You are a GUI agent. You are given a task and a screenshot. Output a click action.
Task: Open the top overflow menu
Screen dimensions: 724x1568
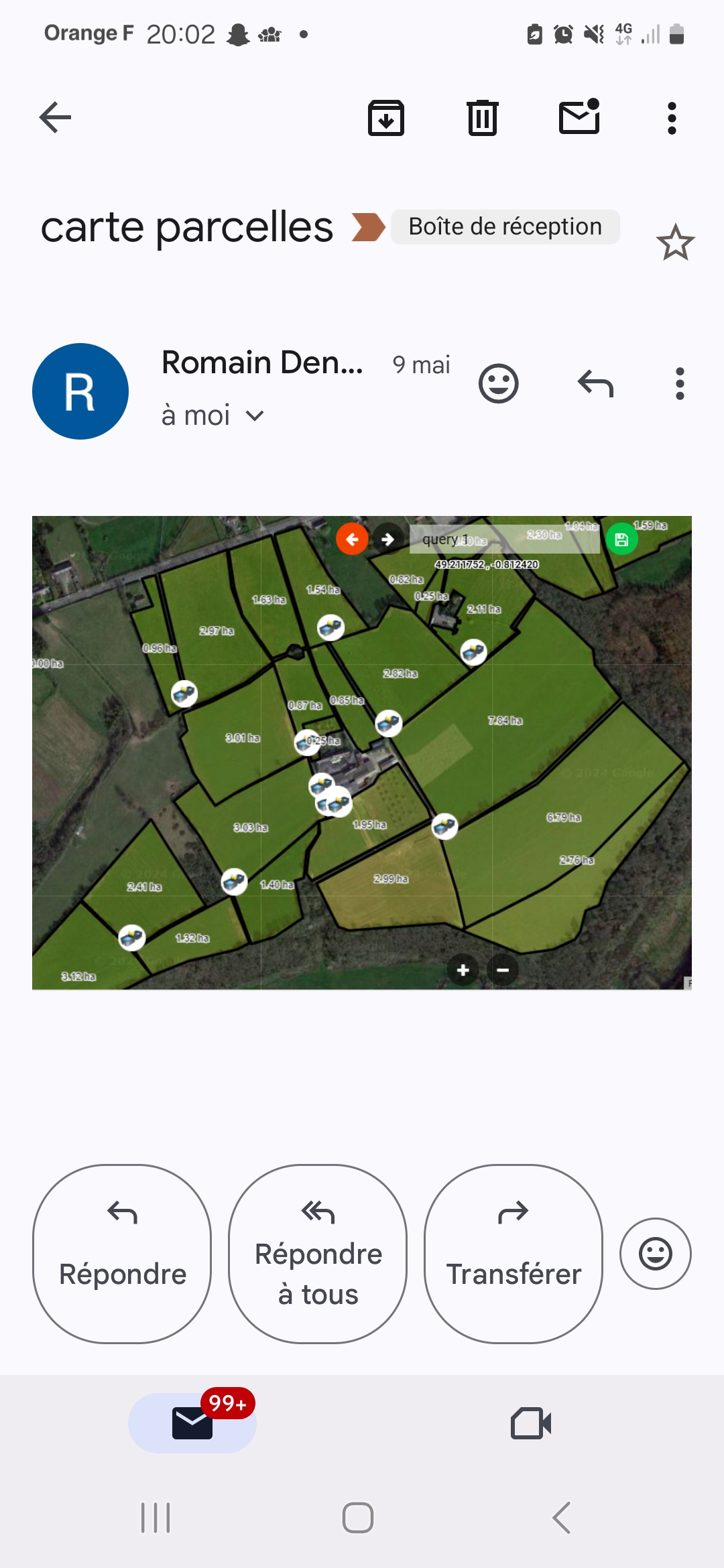click(x=672, y=118)
